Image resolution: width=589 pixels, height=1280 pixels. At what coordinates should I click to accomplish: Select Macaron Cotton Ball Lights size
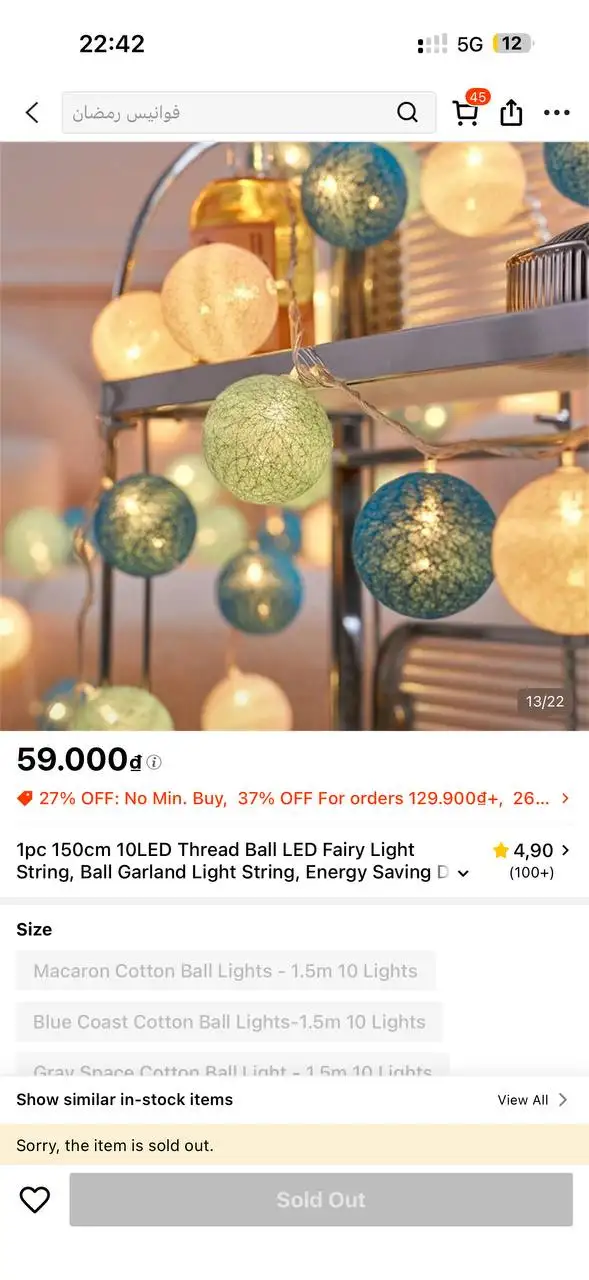pos(225,971)
